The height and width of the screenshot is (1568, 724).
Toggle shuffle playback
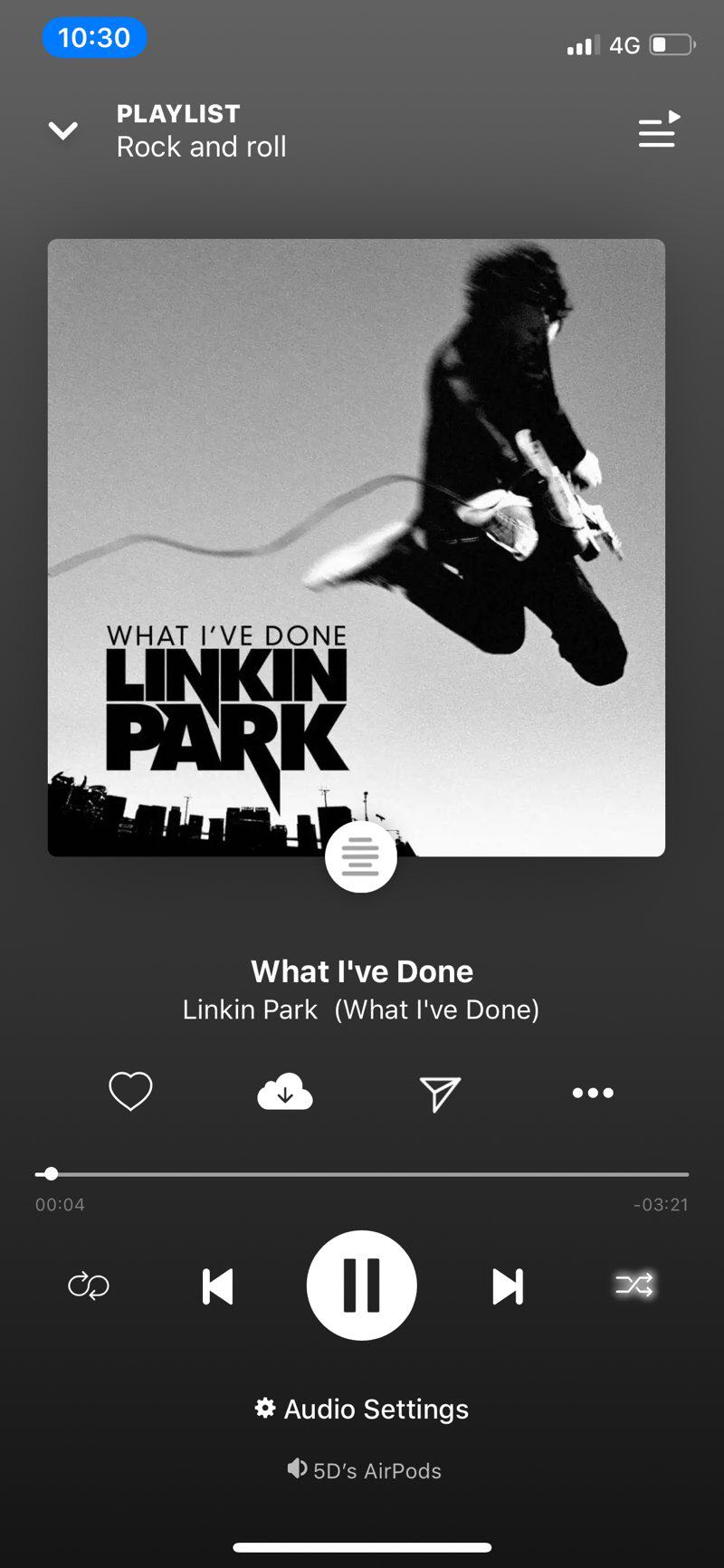[633, 1285]
